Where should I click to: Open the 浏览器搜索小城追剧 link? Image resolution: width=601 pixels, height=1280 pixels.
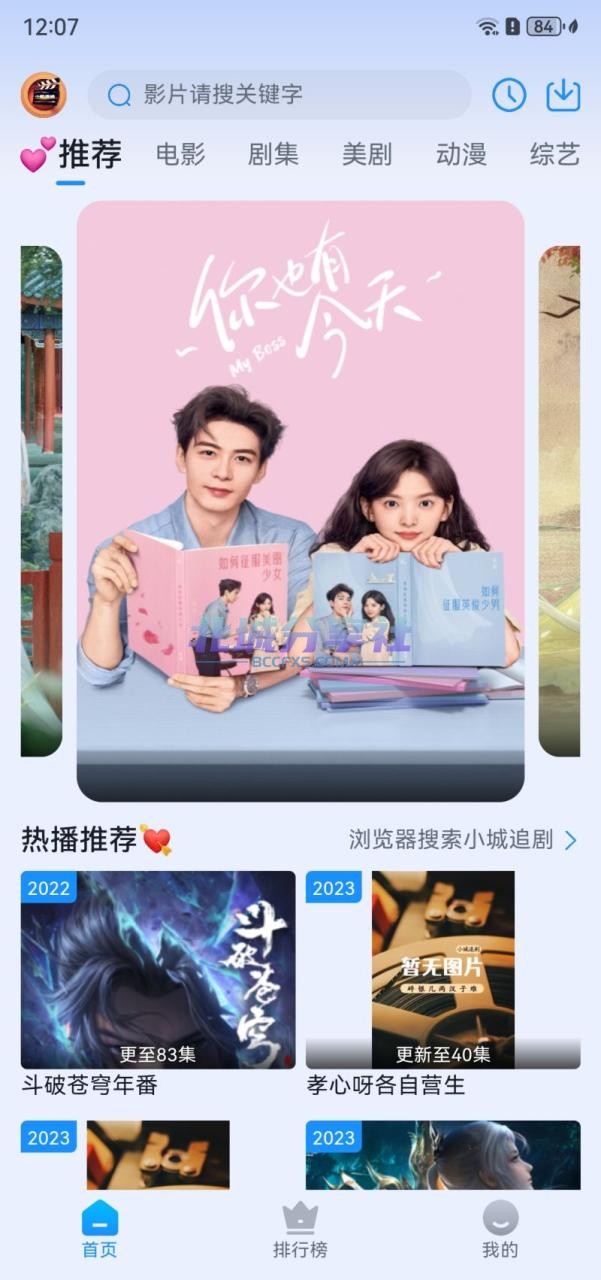[x=463, y=839]
